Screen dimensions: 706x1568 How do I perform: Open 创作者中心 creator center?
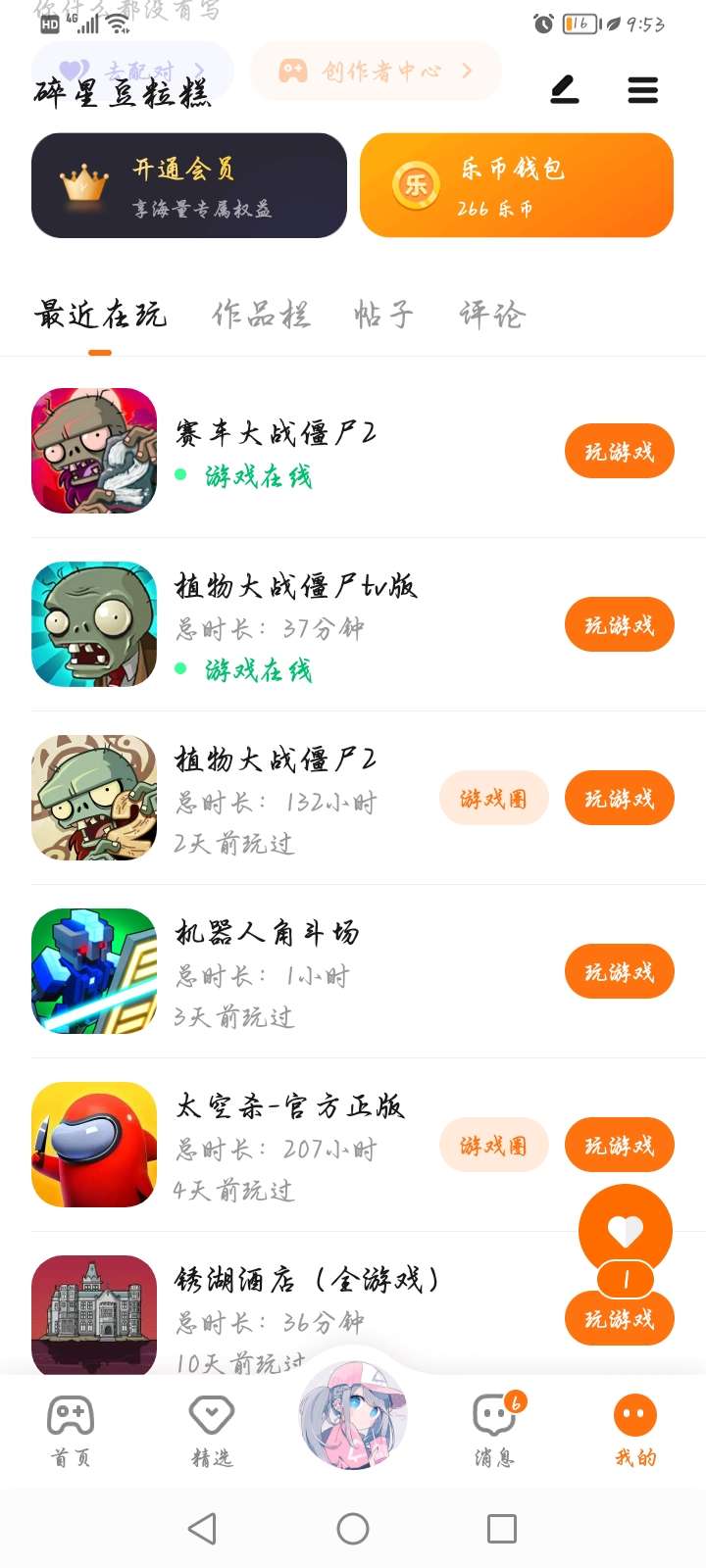377,71
